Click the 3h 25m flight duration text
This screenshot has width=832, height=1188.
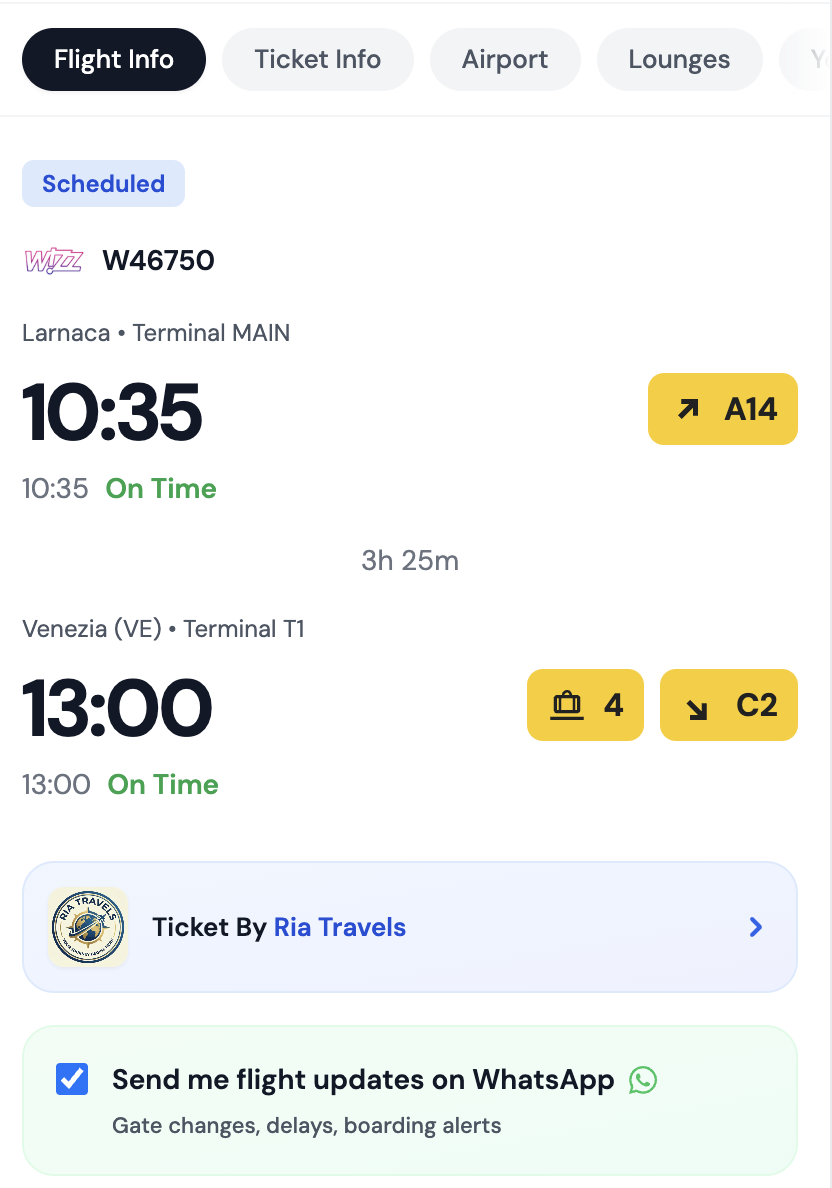point(410,561)
